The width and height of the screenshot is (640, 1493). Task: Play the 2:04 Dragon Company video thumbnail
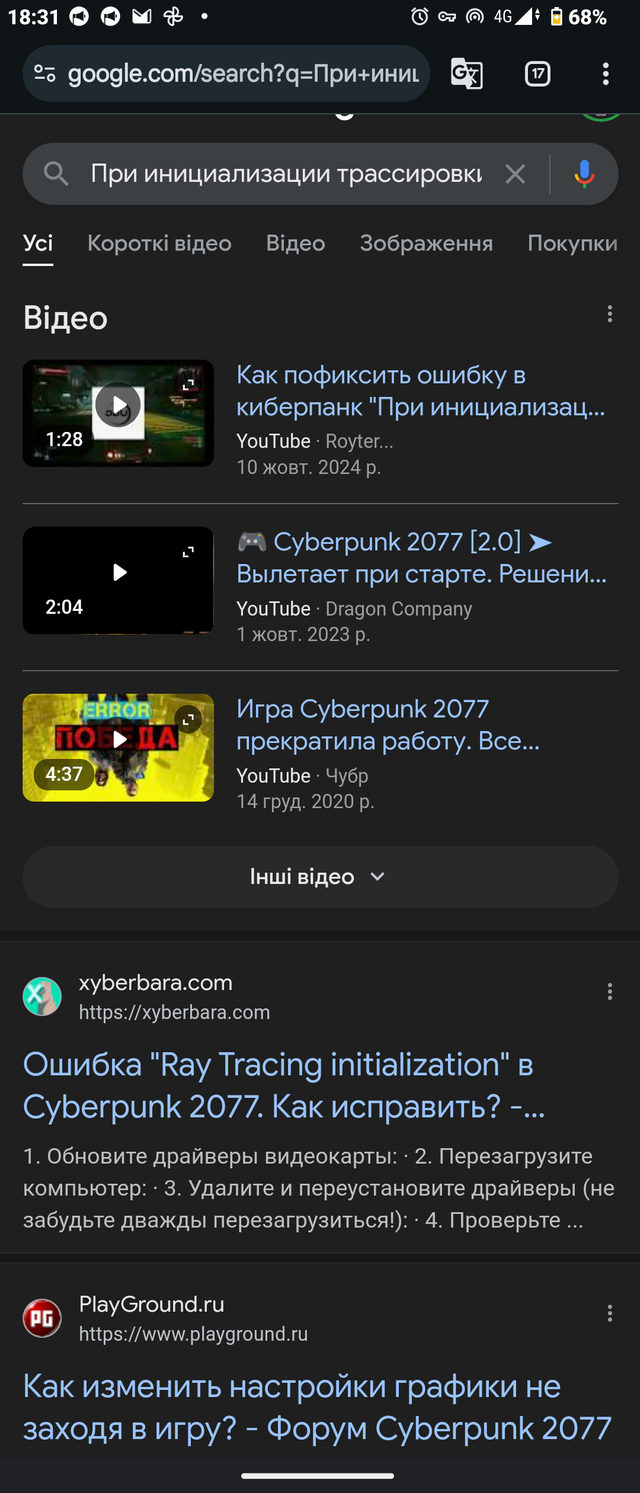[118, 580]
